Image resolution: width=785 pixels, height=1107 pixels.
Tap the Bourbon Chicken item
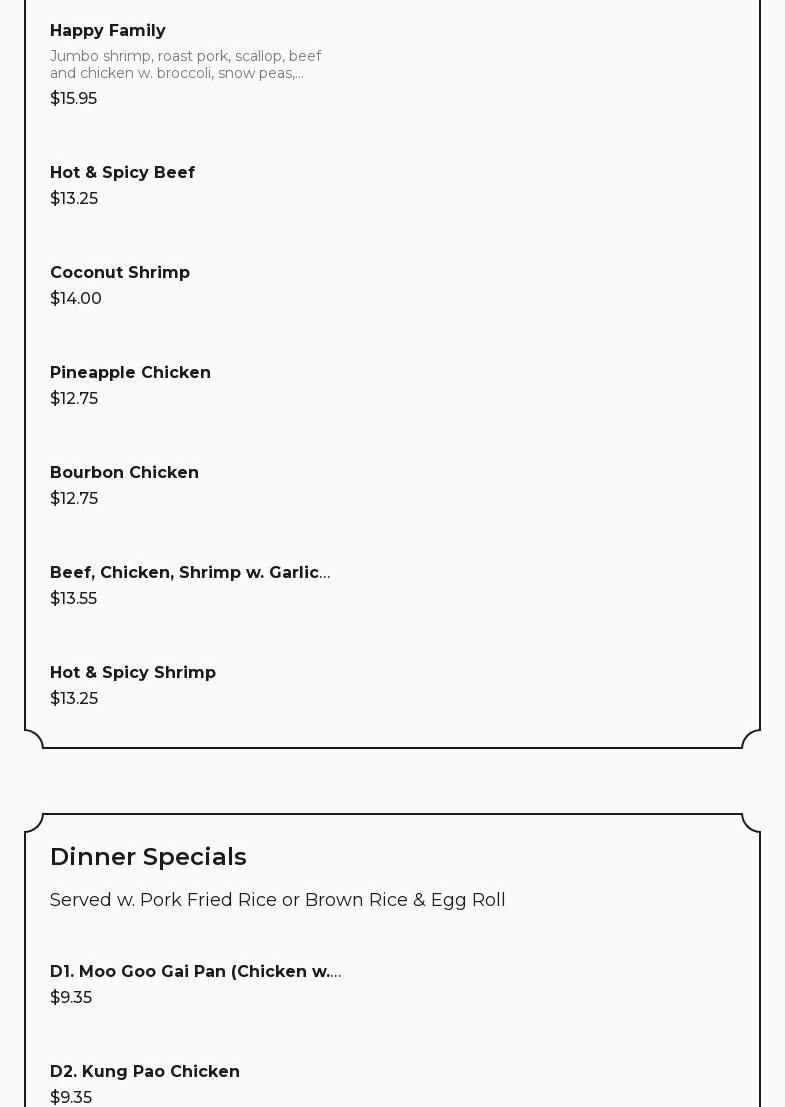coord(124,473)
